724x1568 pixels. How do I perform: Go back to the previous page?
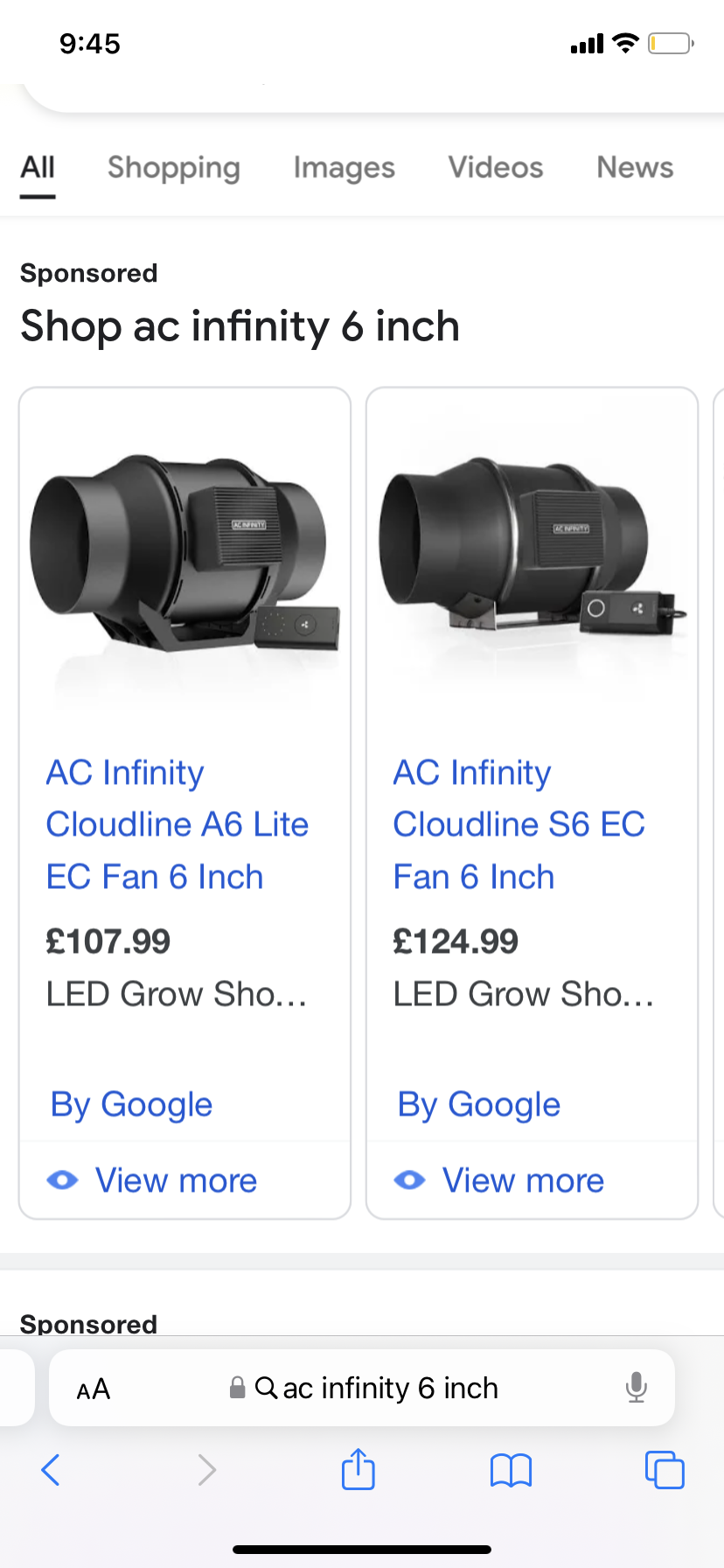tap(51, 1470)
